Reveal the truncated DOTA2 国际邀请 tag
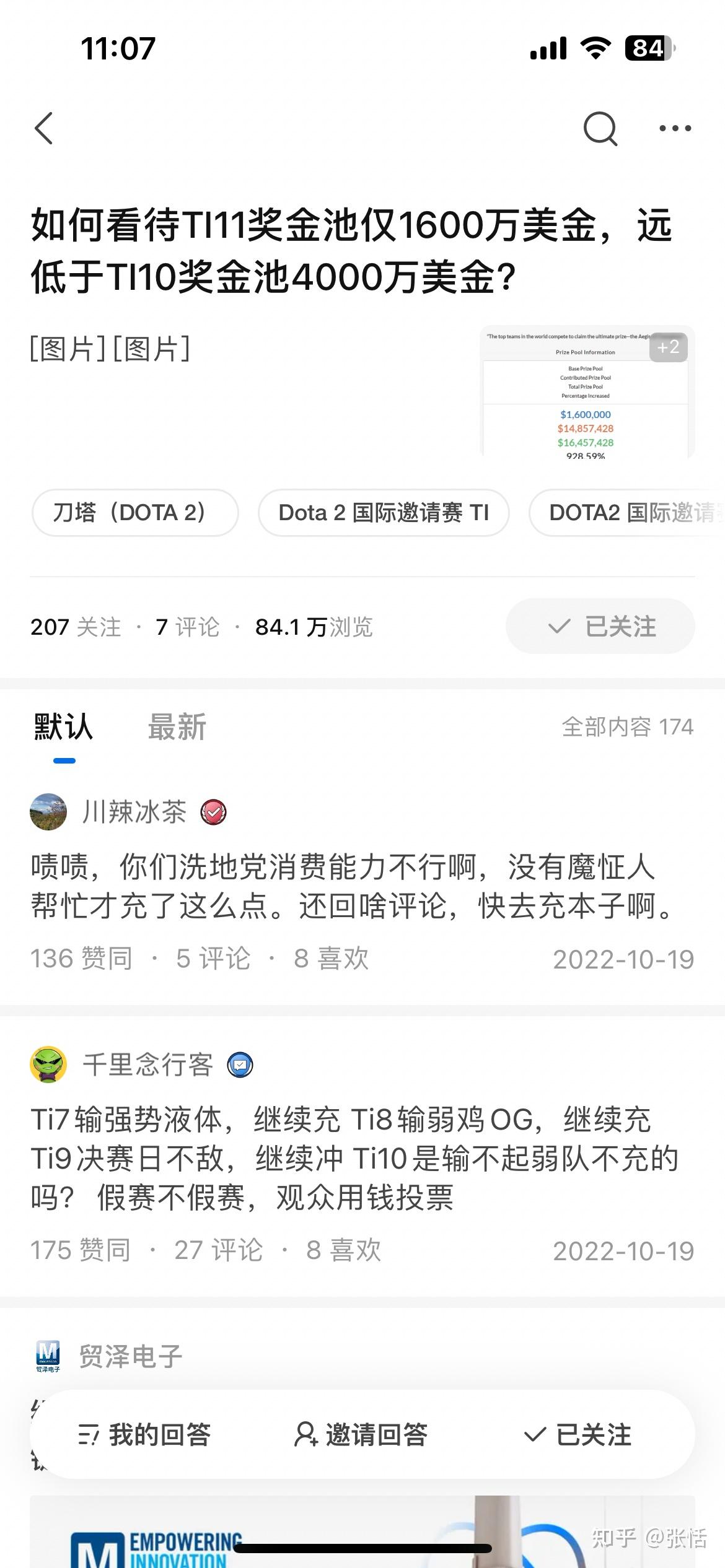The image size is (725, 1568). coord(626,513)
